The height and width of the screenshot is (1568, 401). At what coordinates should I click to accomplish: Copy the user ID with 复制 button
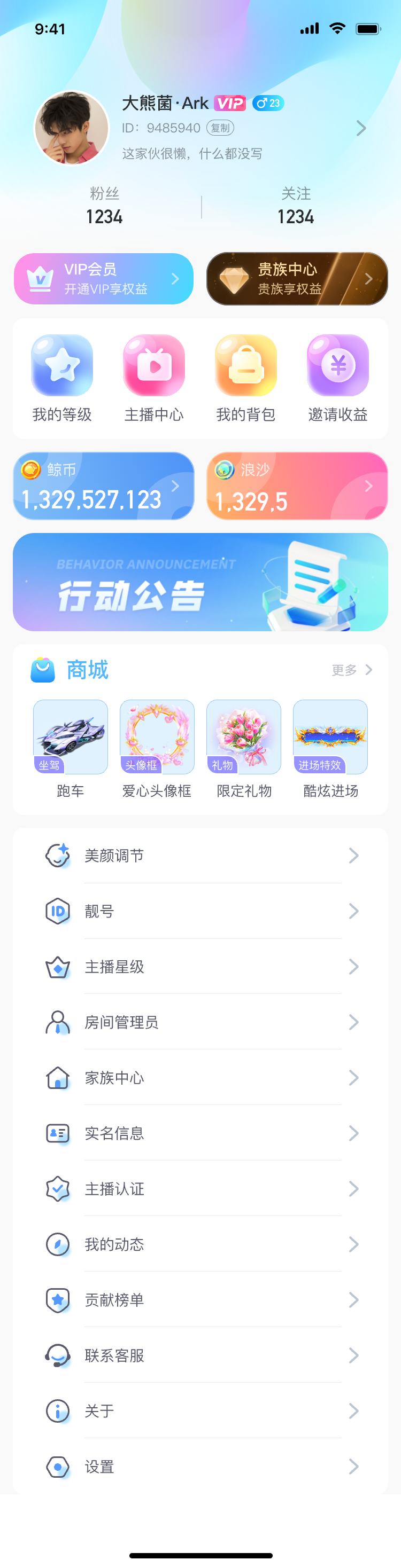point(220,128)
